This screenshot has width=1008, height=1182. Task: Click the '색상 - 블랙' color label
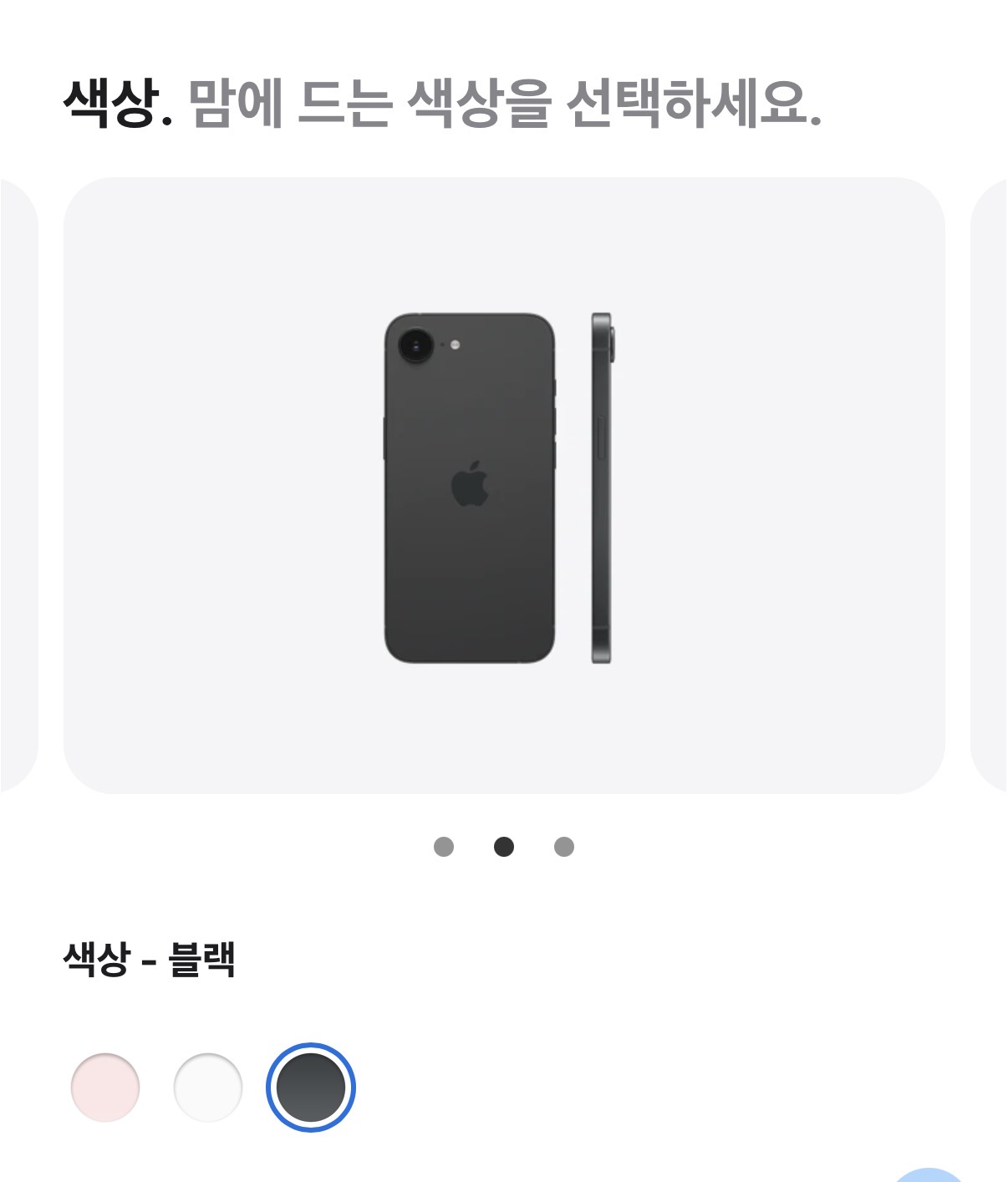[x=150, y=959]
